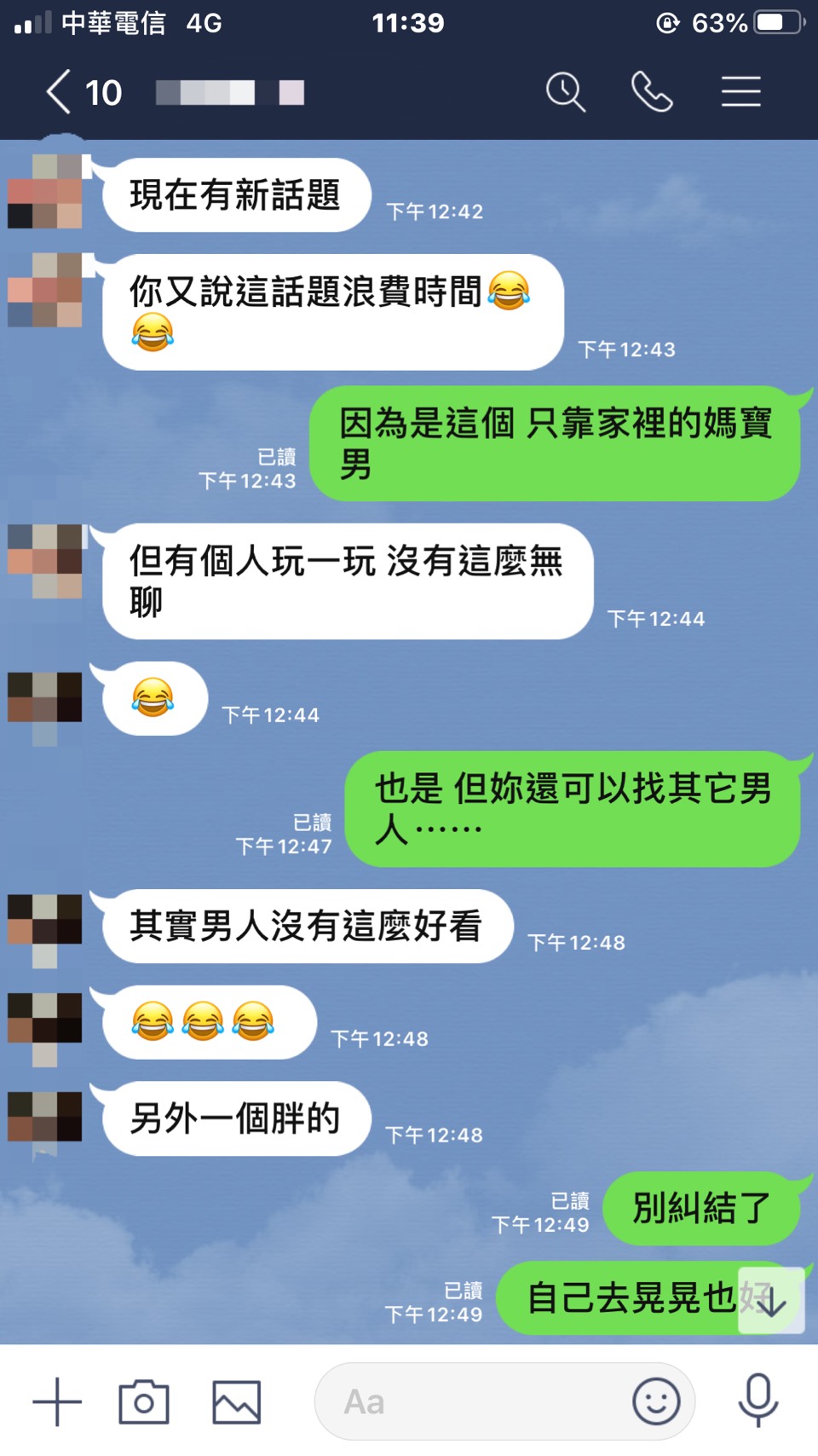
Task: Jump to the latest message with the down arrow
Action: coord(771,1301)
